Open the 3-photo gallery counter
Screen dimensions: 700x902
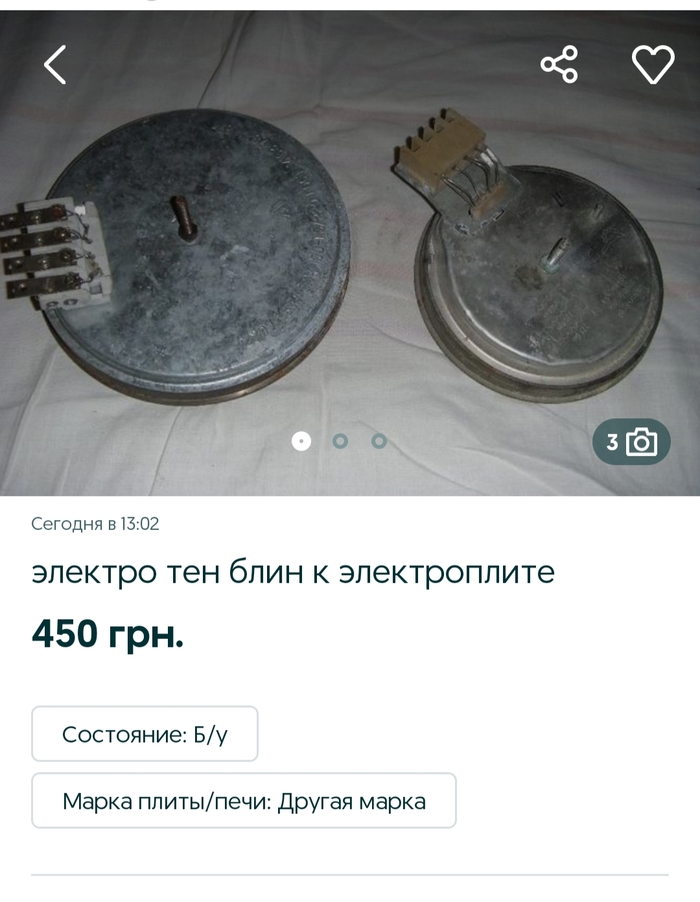[631, 442]
